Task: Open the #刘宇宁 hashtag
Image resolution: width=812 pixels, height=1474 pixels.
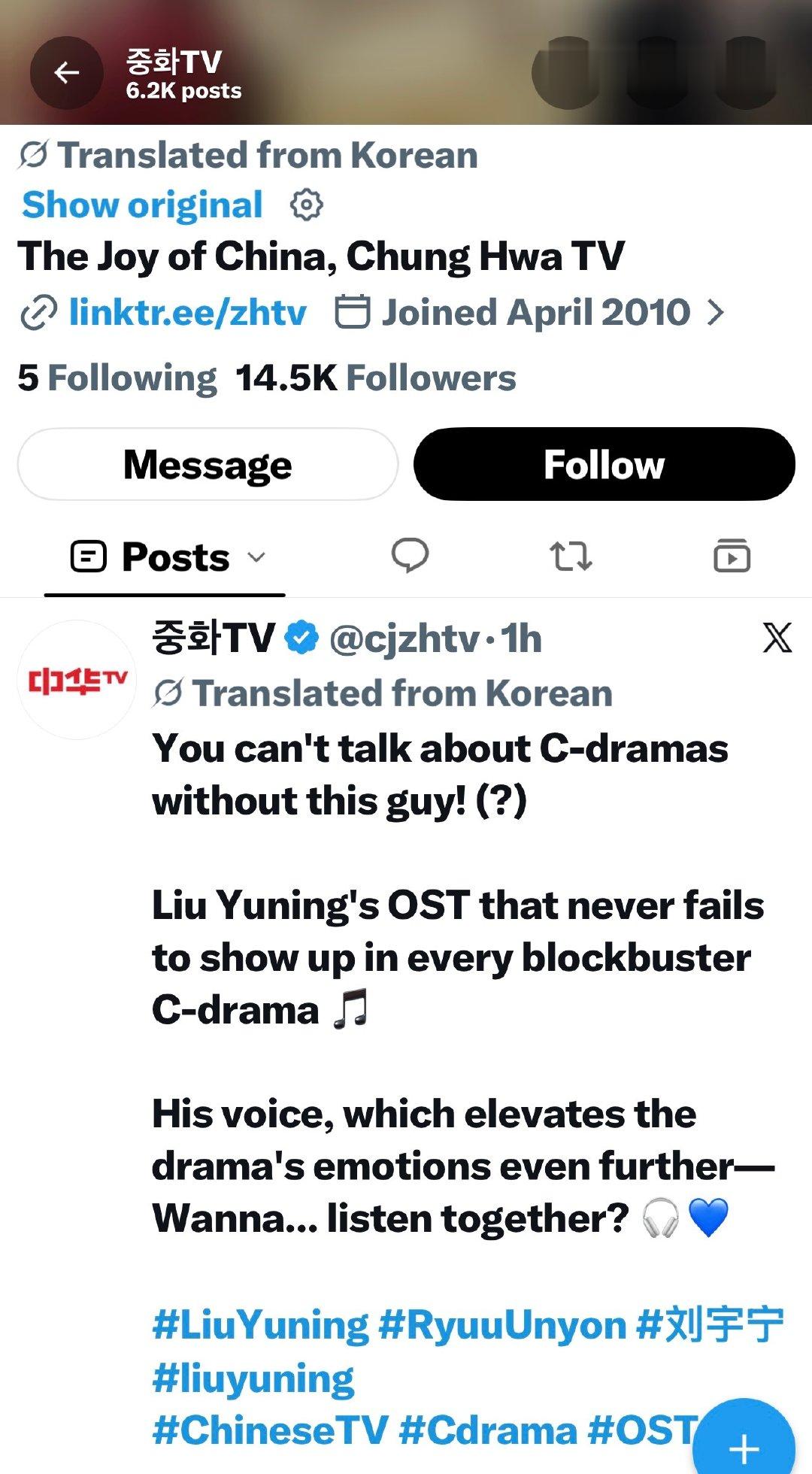Action: coord(710,1326)
